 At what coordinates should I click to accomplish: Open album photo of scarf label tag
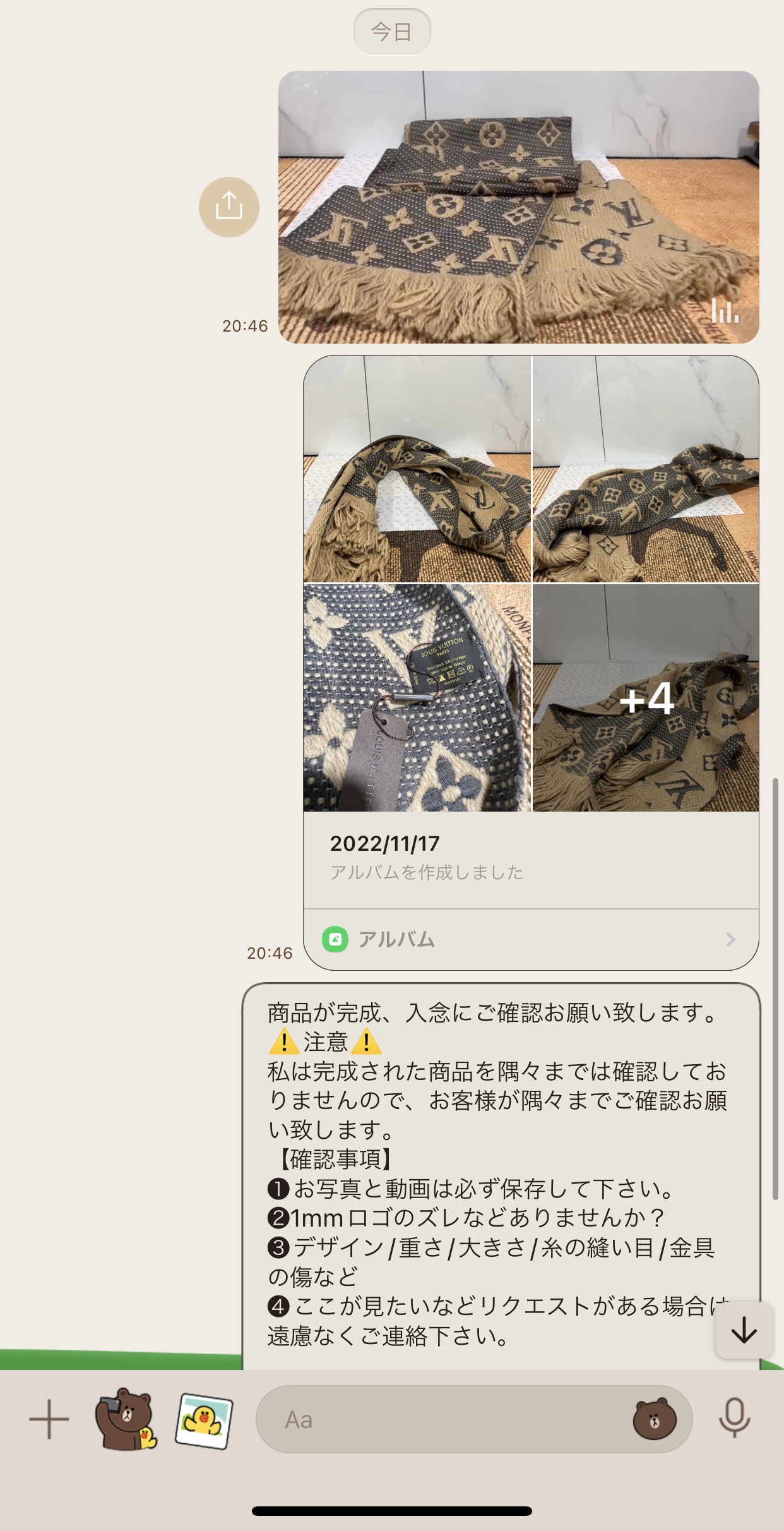tap(417, 697)
